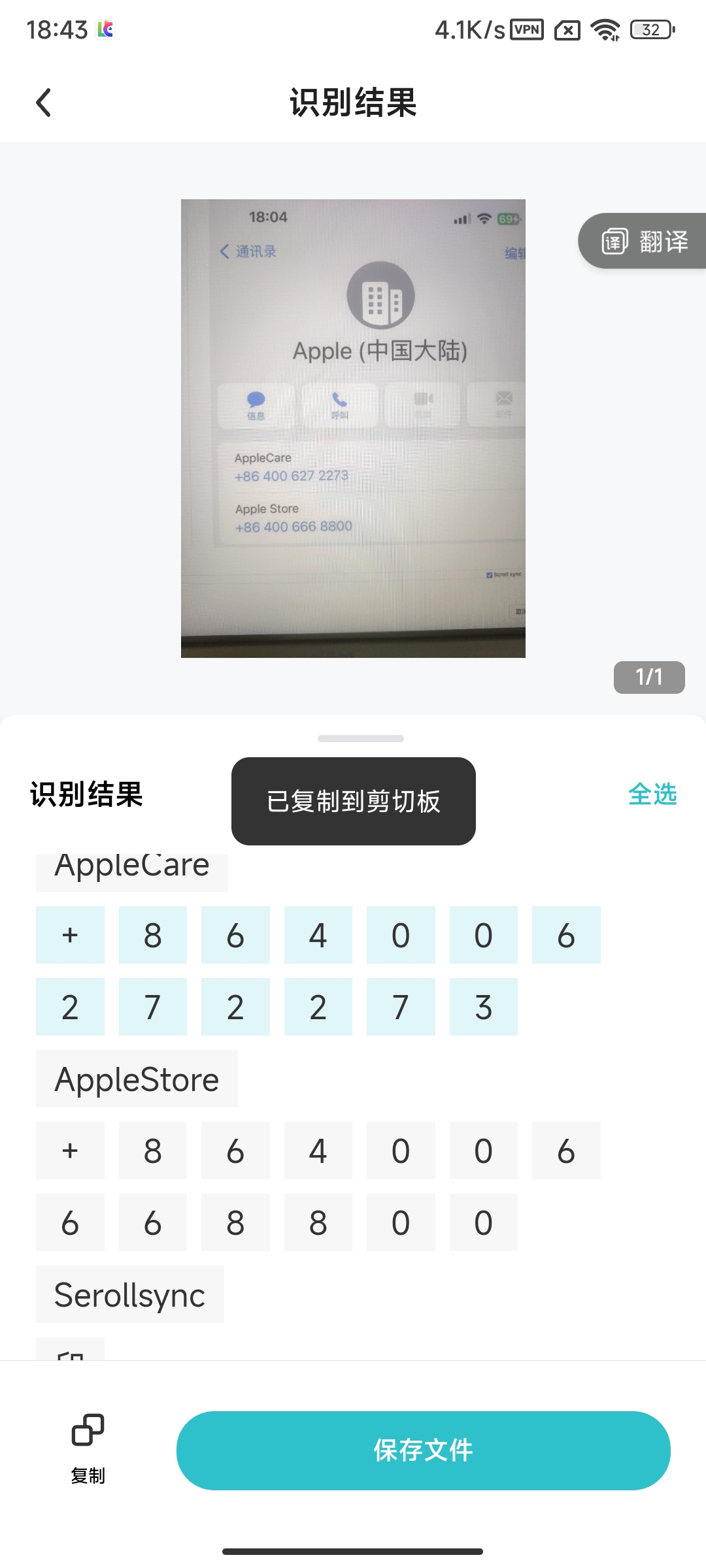Image resolution: width=706 pixels, height=1568 pixels.
Task: Select the AppleStore text chip
Action: 137,1079
